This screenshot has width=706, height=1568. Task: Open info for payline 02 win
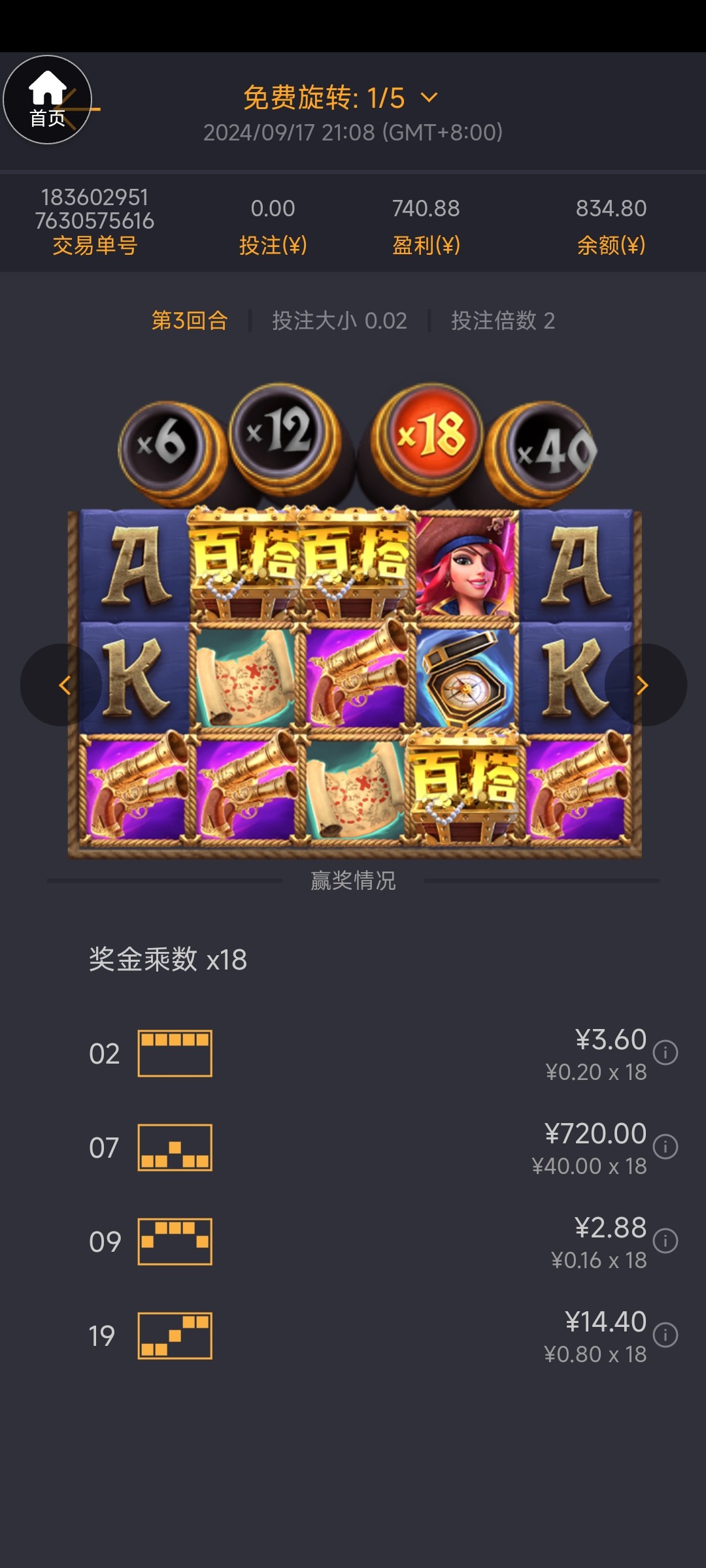pyautogui.click(x=665, y=1053)
